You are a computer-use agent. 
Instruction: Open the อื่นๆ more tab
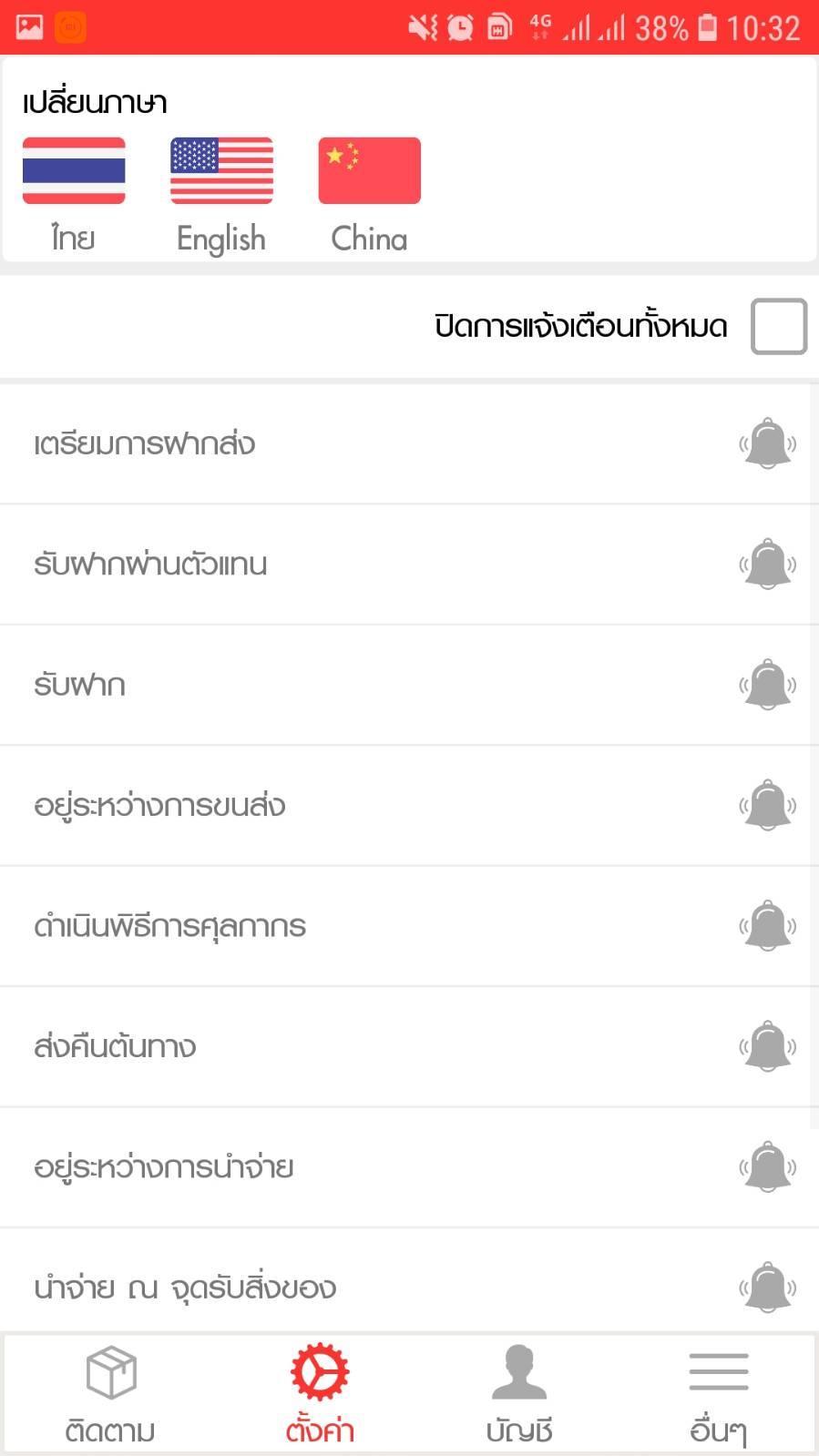coord(719,1395)
